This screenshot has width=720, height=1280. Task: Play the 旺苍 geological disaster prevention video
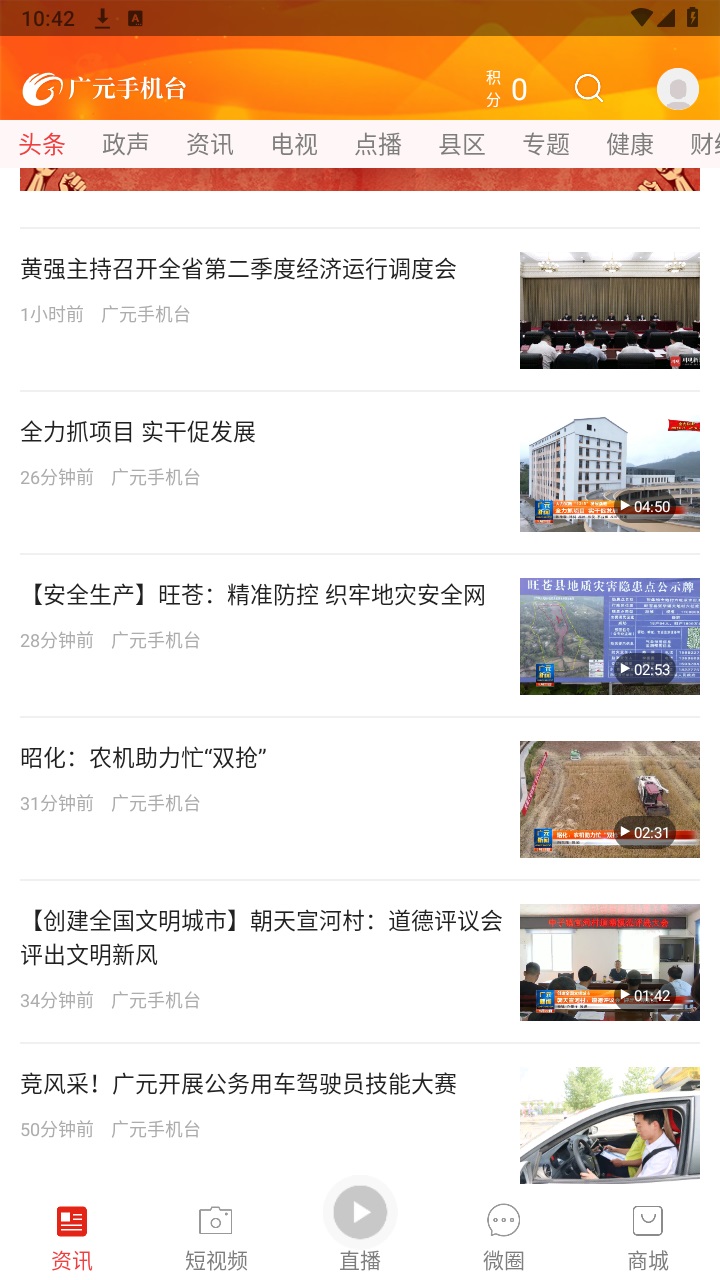point(609,635)
